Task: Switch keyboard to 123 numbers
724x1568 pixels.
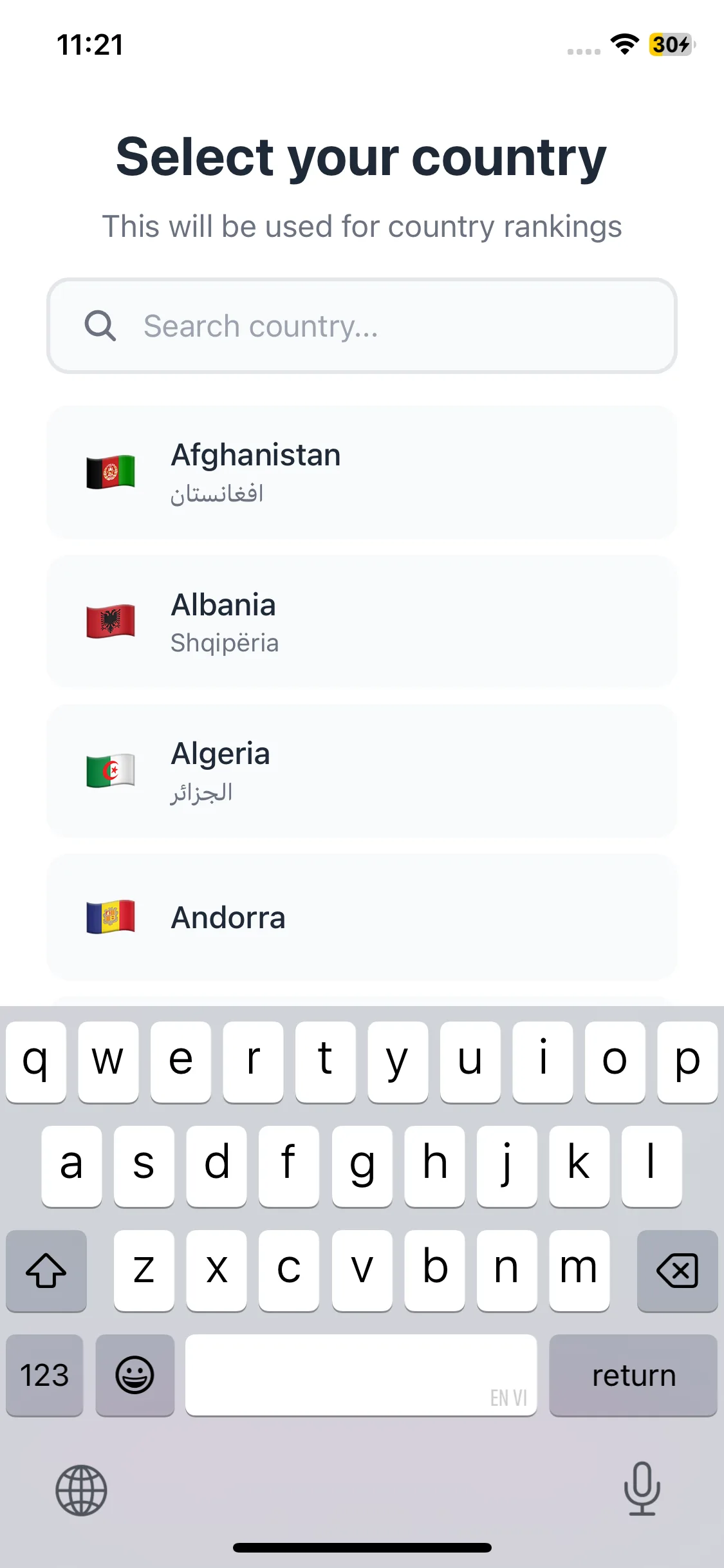Action: [44, 1376]
